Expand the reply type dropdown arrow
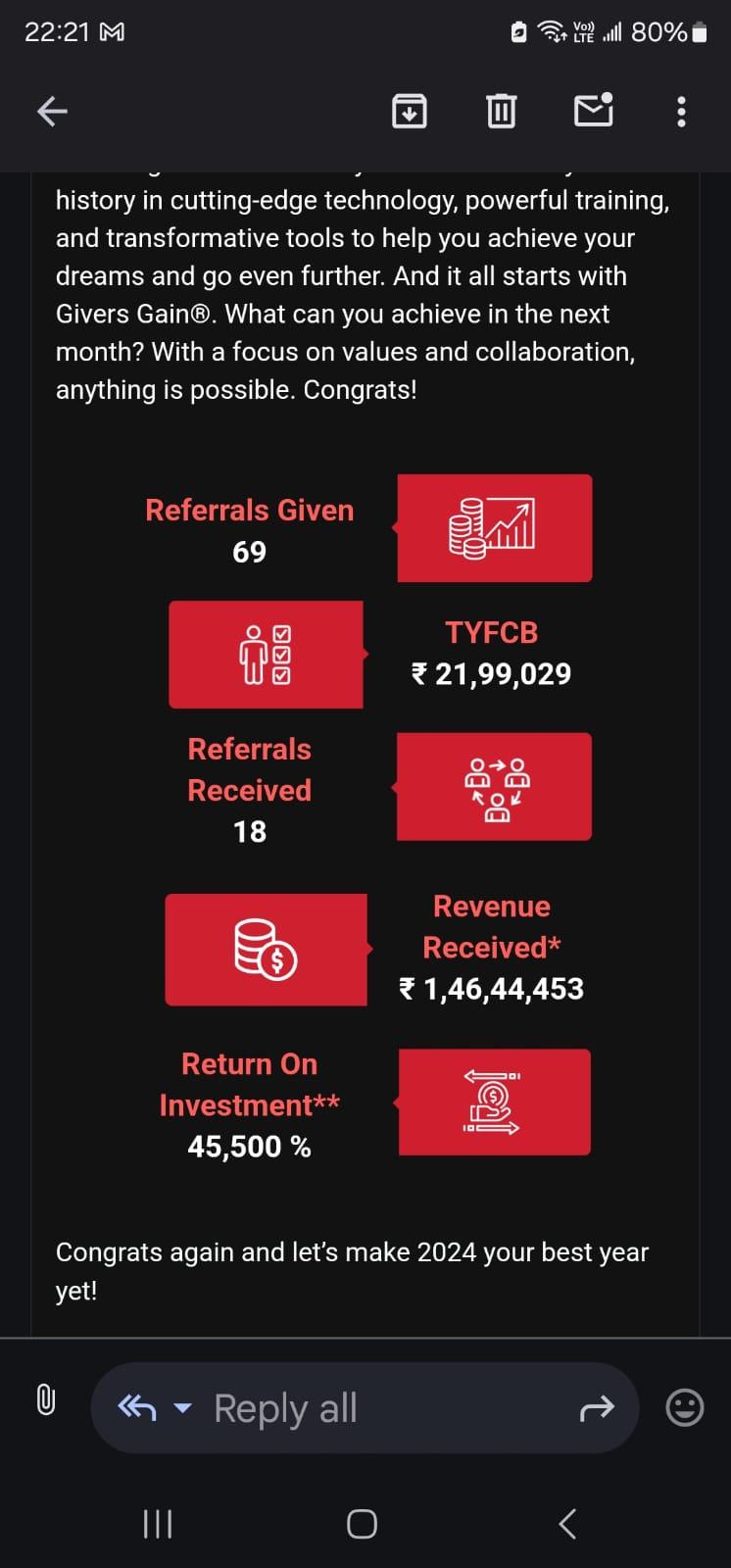Viewport: 731px width, 1568px height. 182,1408
